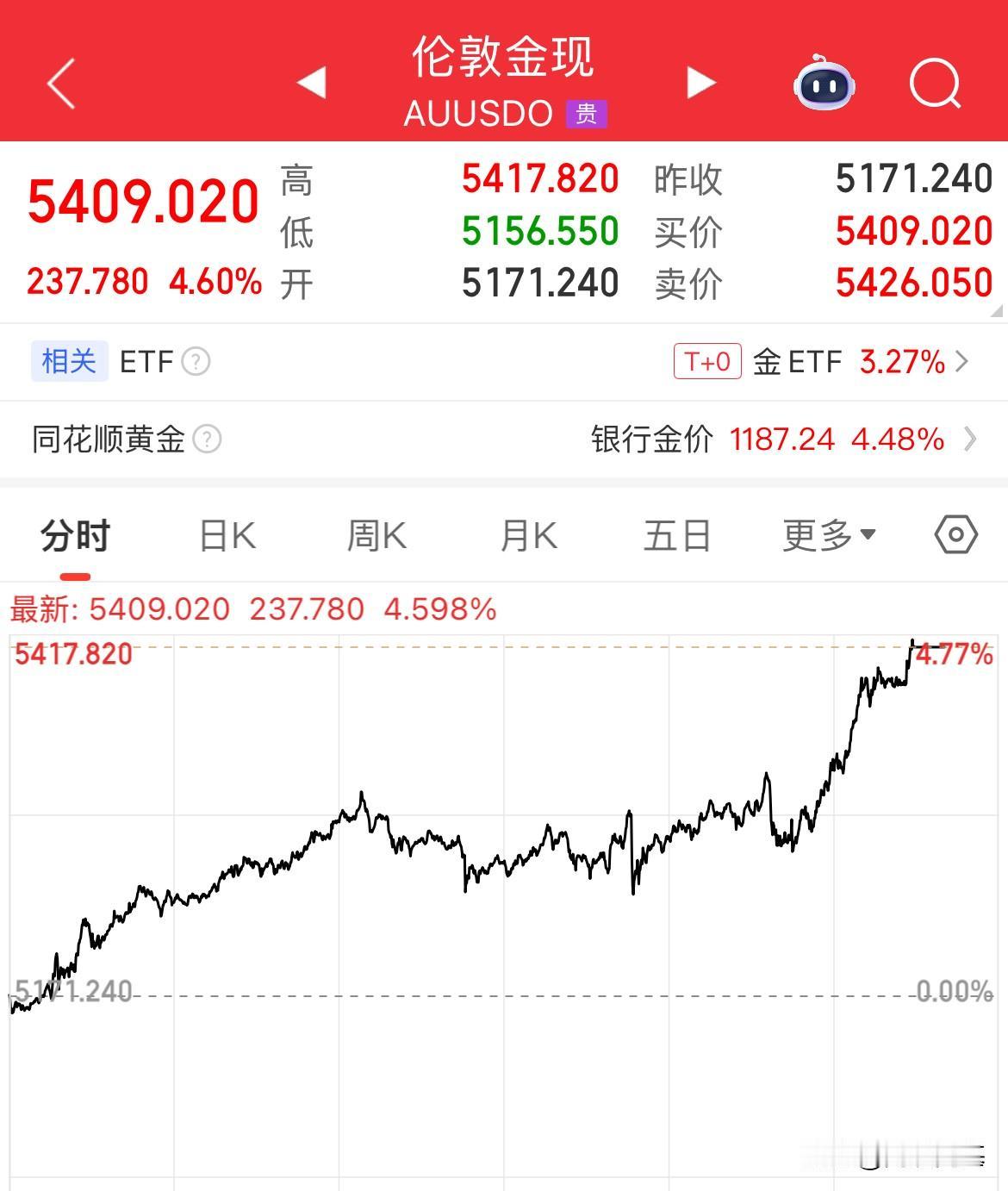Open the 更多 dropdown

click(829, 534)
